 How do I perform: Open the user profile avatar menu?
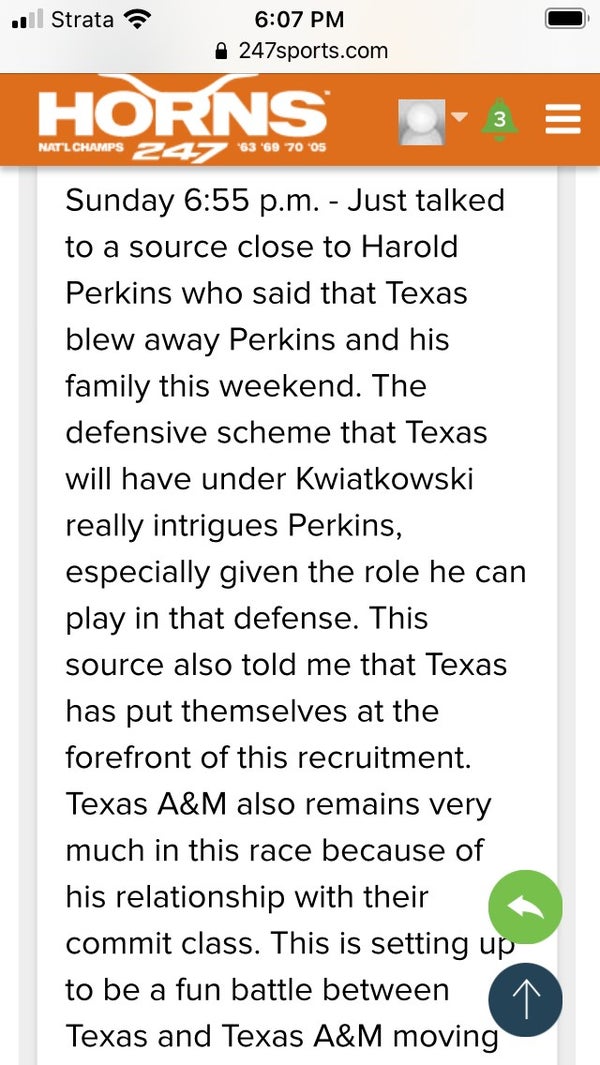pos(422,121)
